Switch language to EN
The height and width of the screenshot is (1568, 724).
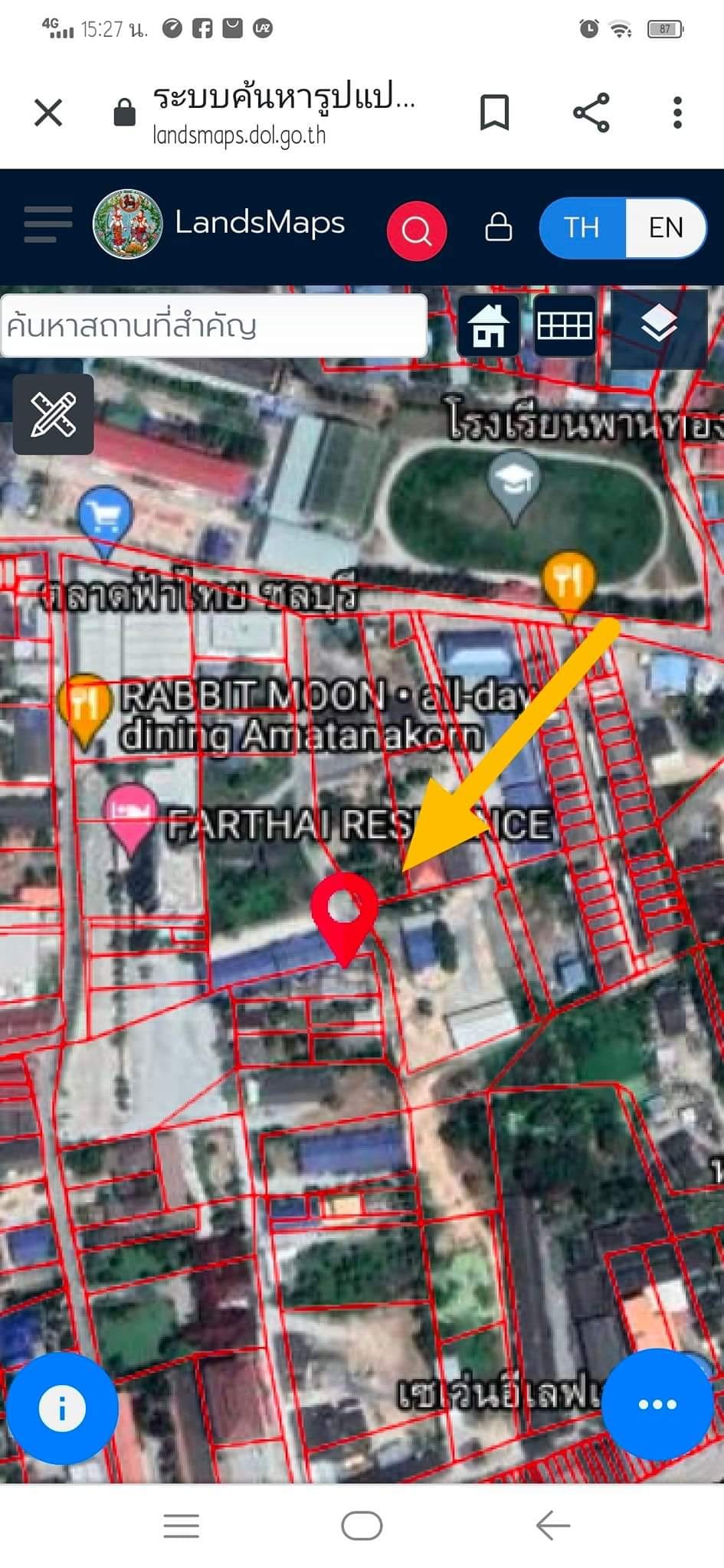tap(666, 227)
